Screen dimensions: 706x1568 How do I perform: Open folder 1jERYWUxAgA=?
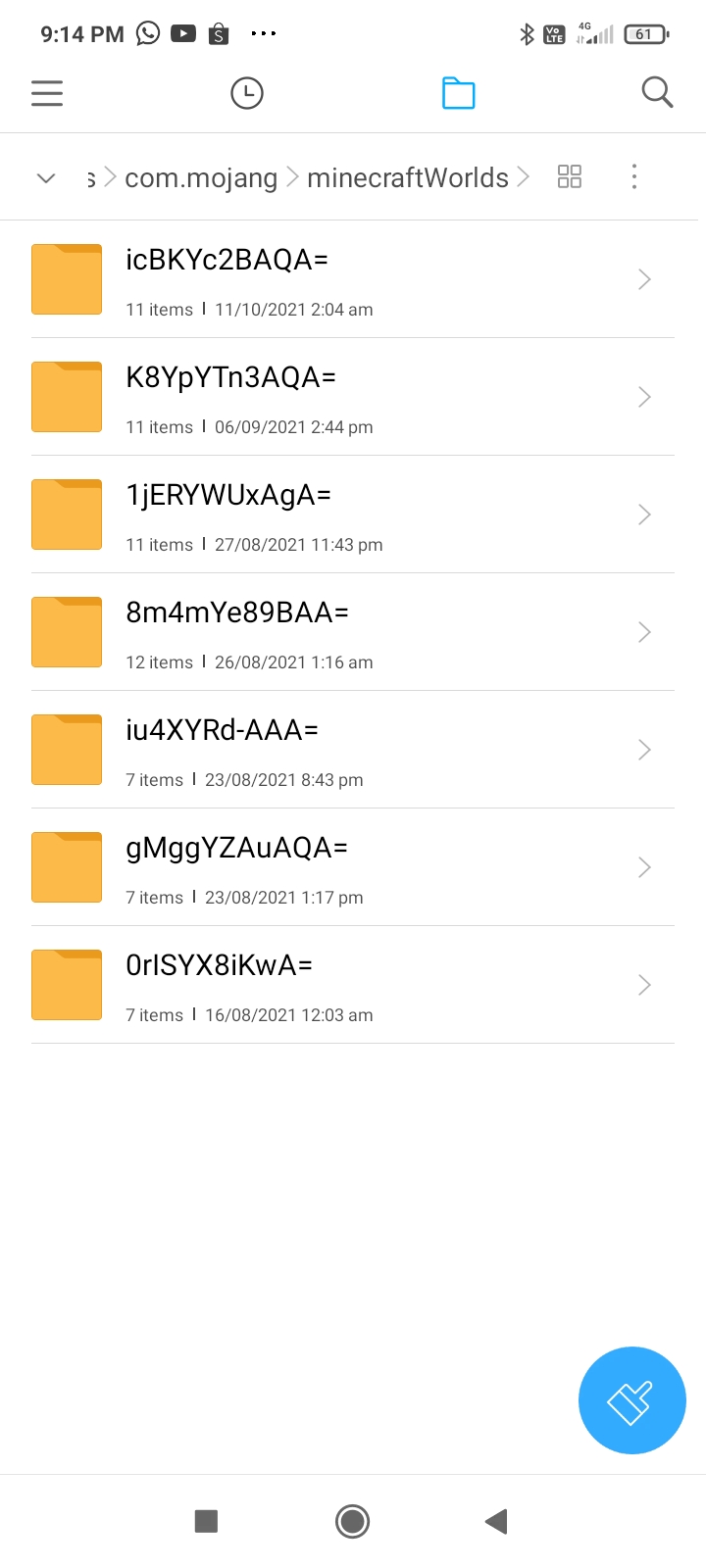[x=353, y=515]
